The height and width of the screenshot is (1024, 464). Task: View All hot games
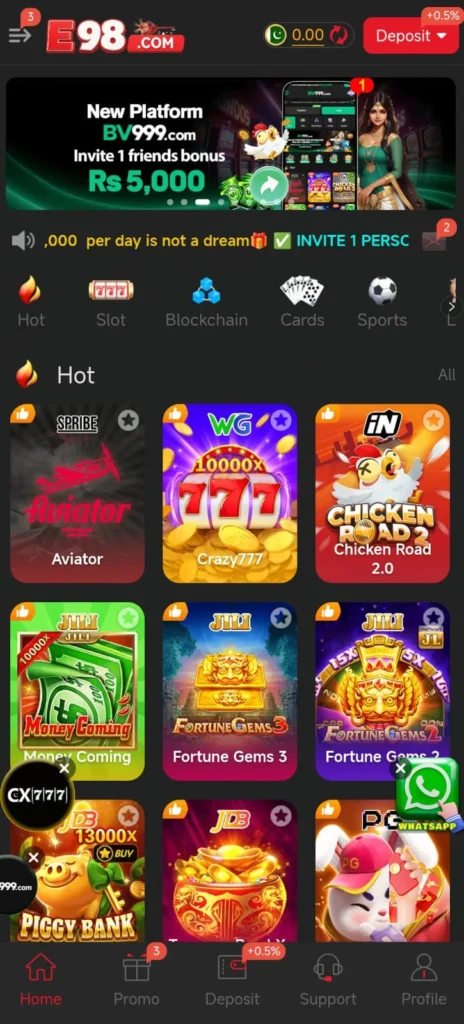point(447,375)
